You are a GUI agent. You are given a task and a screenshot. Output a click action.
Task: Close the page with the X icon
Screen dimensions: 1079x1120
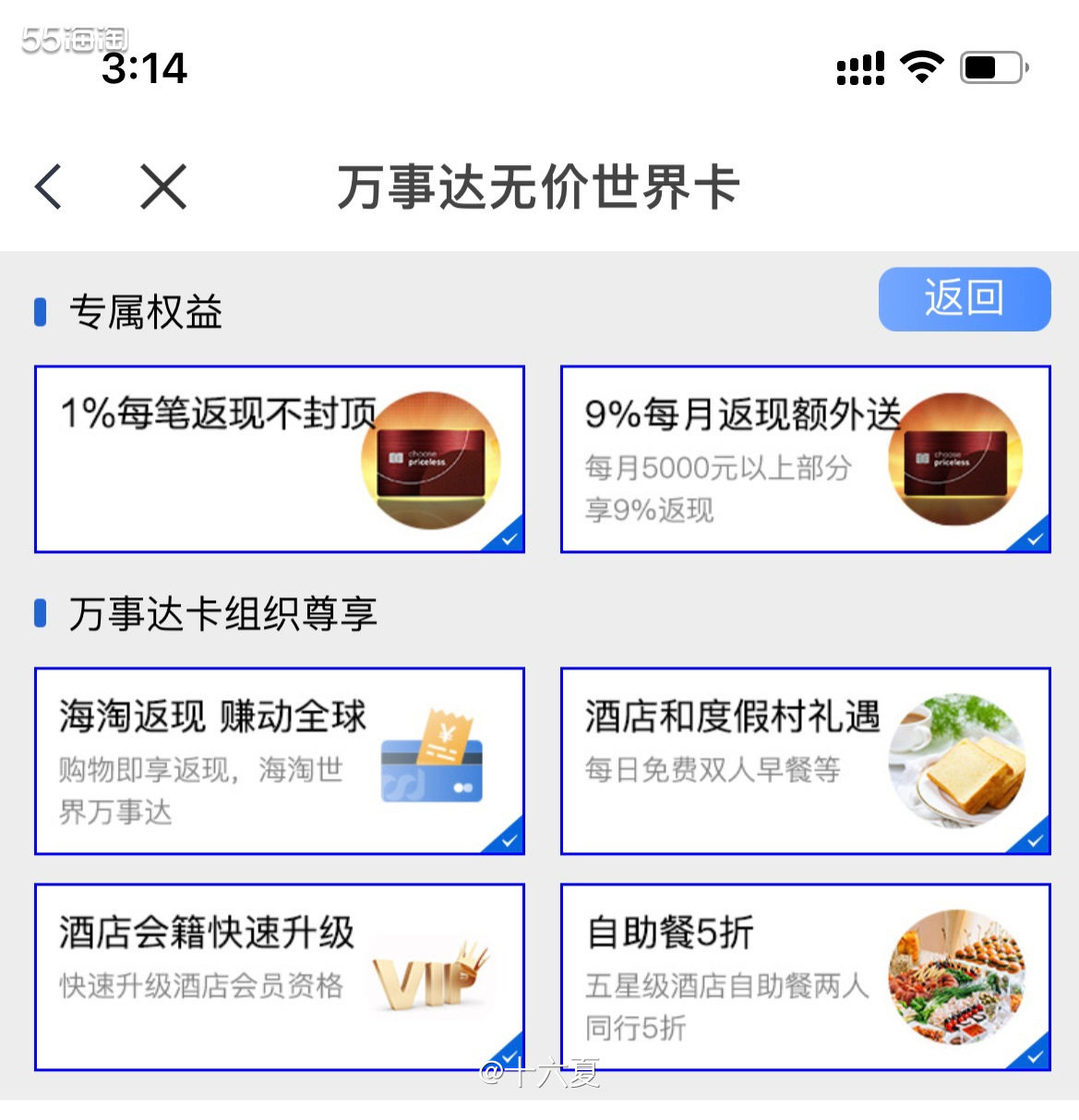point(162,187)
